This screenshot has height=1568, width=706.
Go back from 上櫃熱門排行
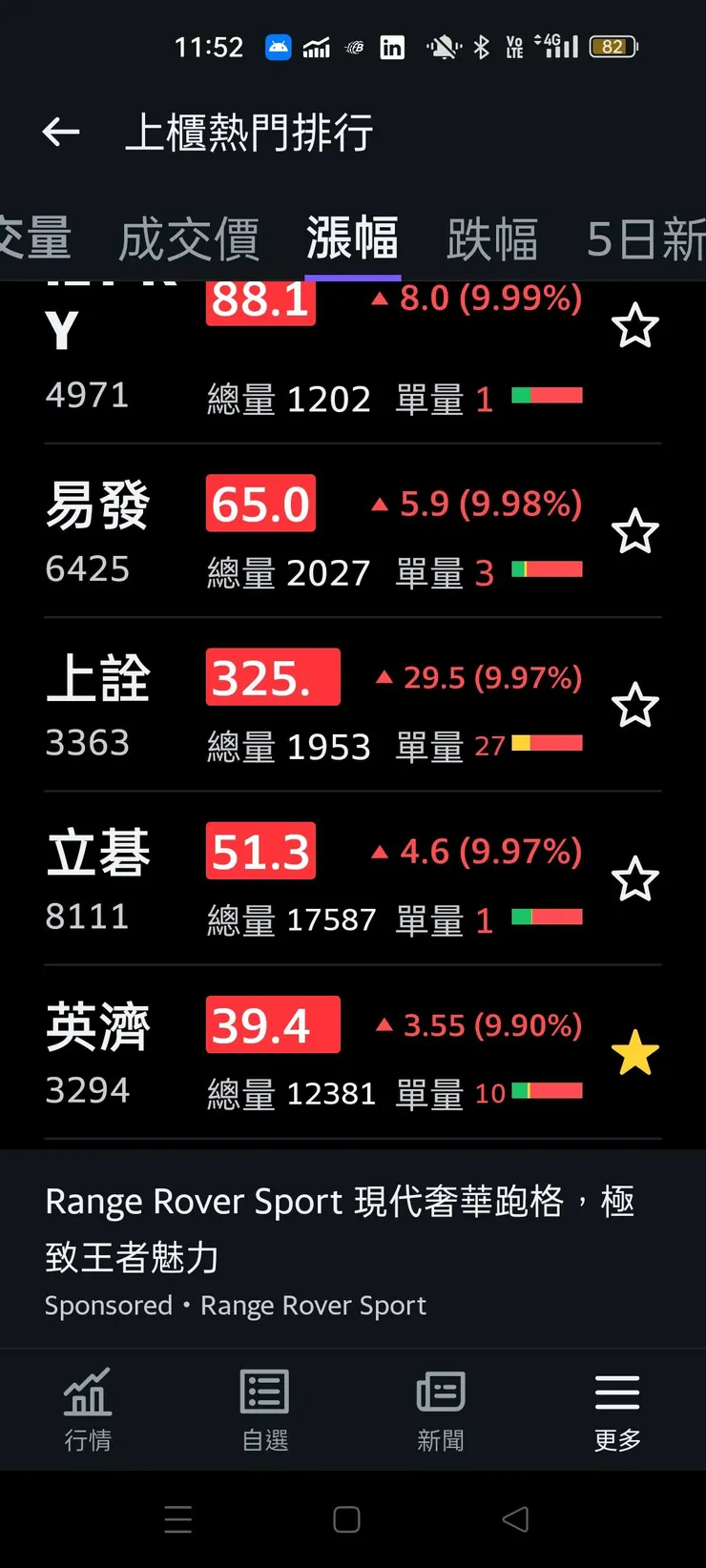[x=61, y=132]
